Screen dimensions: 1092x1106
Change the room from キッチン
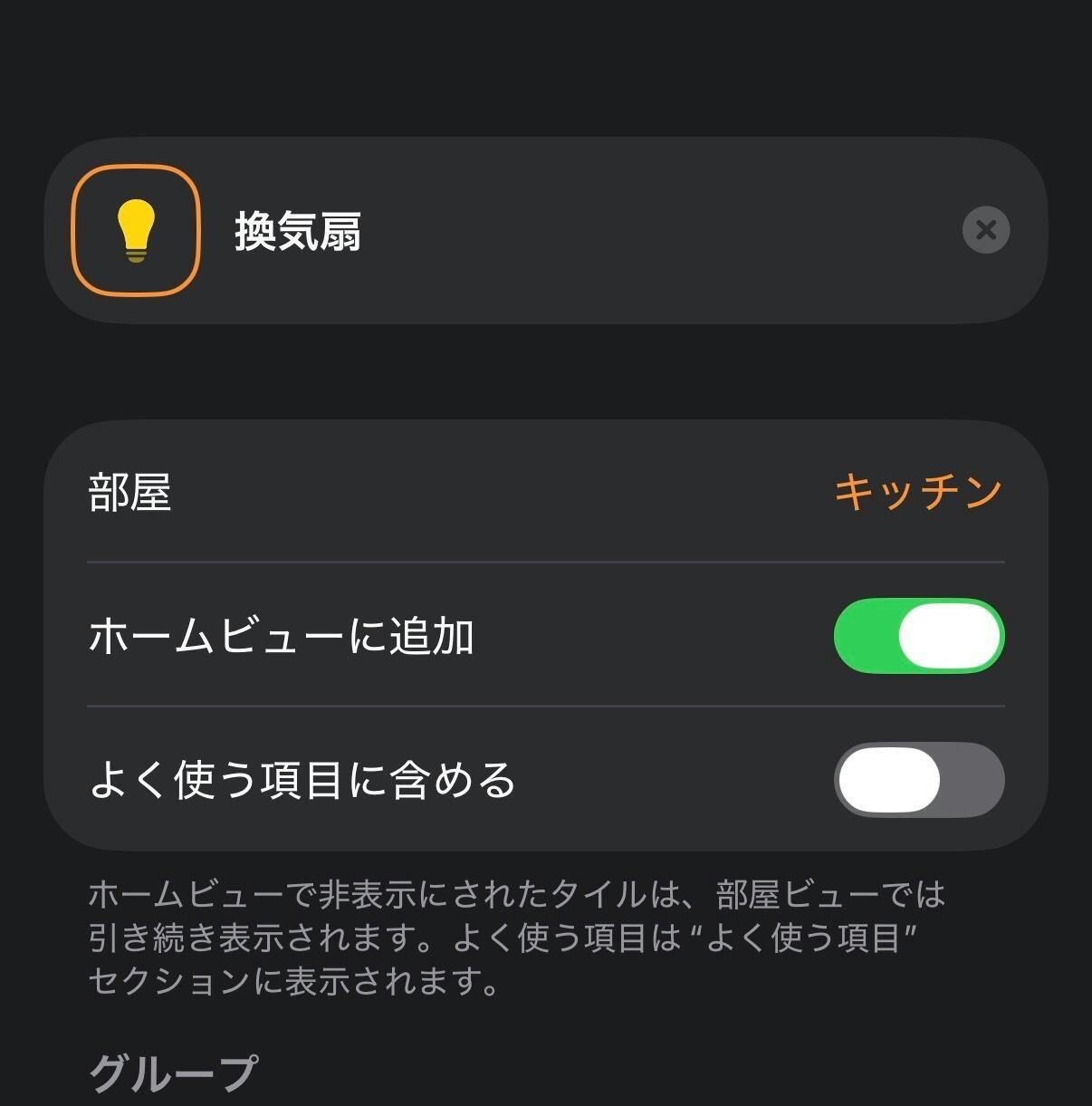pyautogui.click(x=916, y=492)
